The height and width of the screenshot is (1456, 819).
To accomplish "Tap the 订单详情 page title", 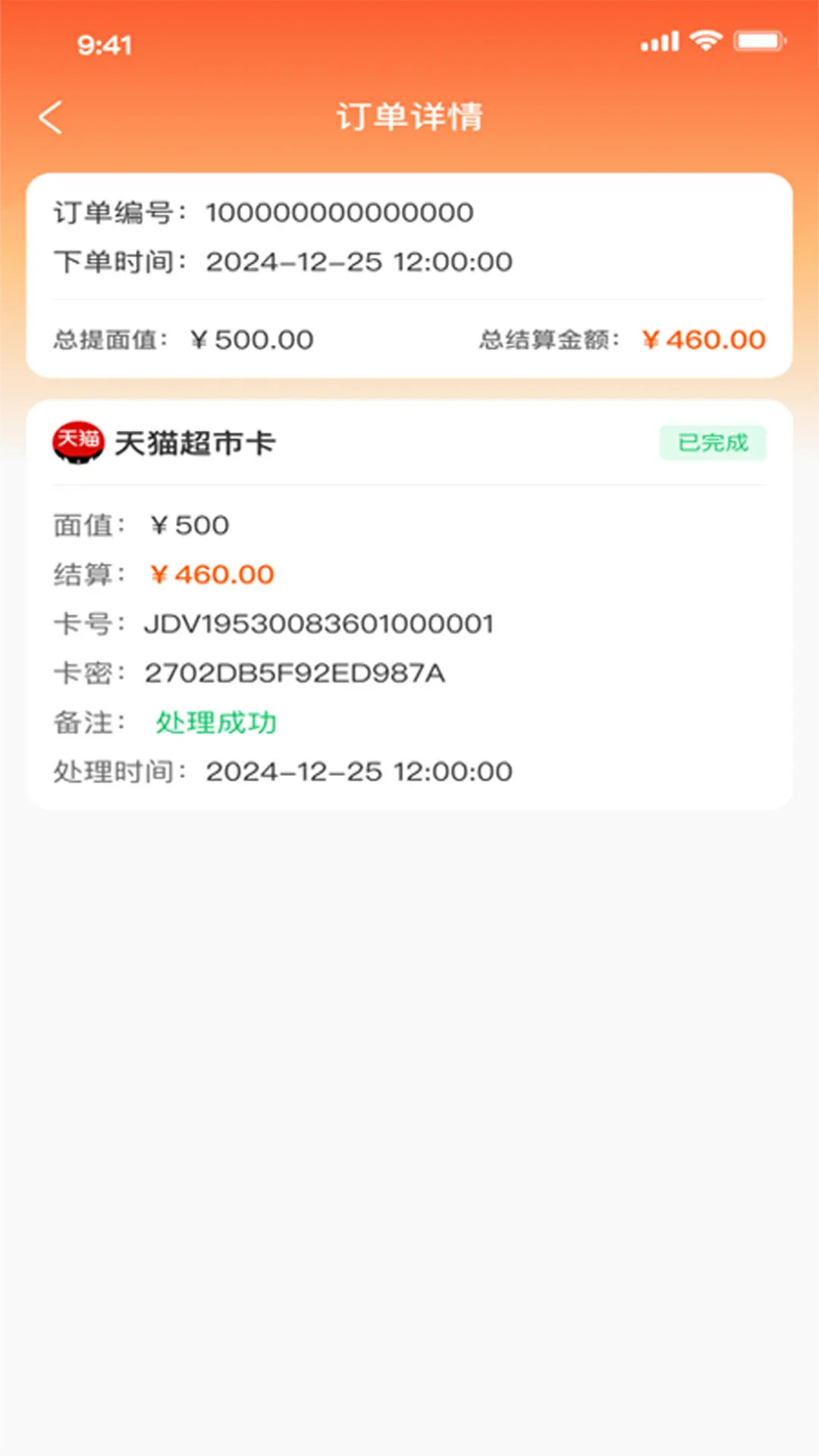I will (x=409, y=117).
